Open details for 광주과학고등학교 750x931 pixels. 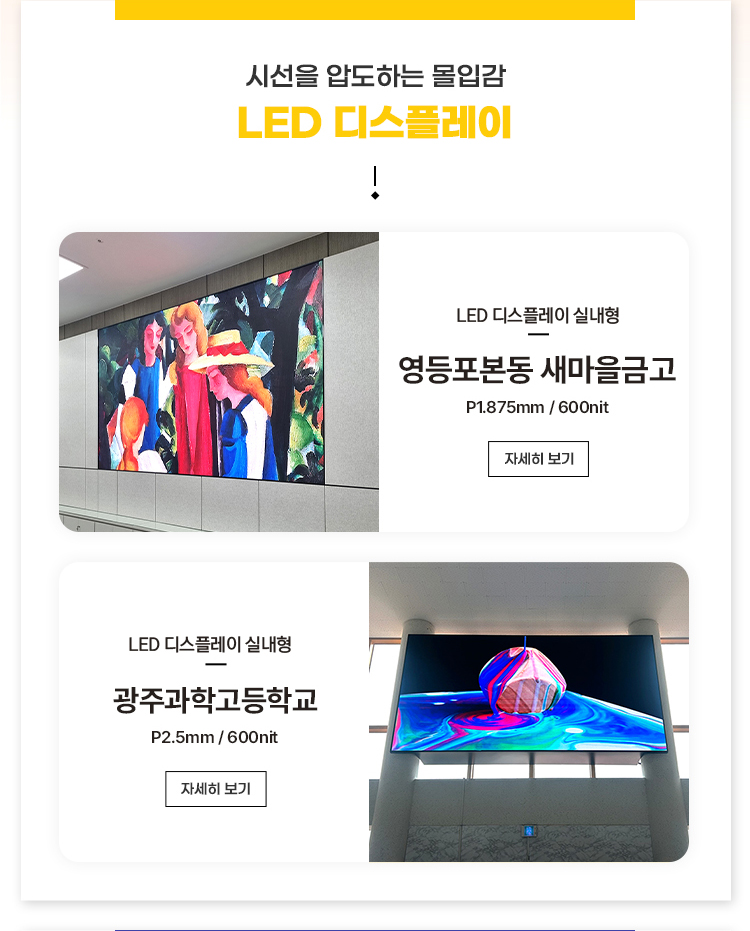click(215, 789)
